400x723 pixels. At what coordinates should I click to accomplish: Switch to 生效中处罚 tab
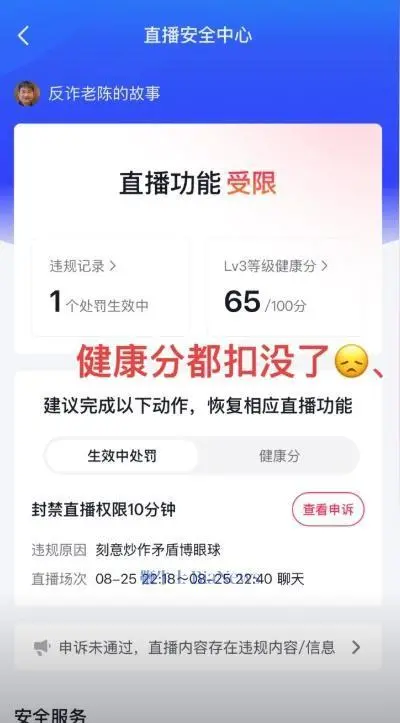(x=122, y=456)
